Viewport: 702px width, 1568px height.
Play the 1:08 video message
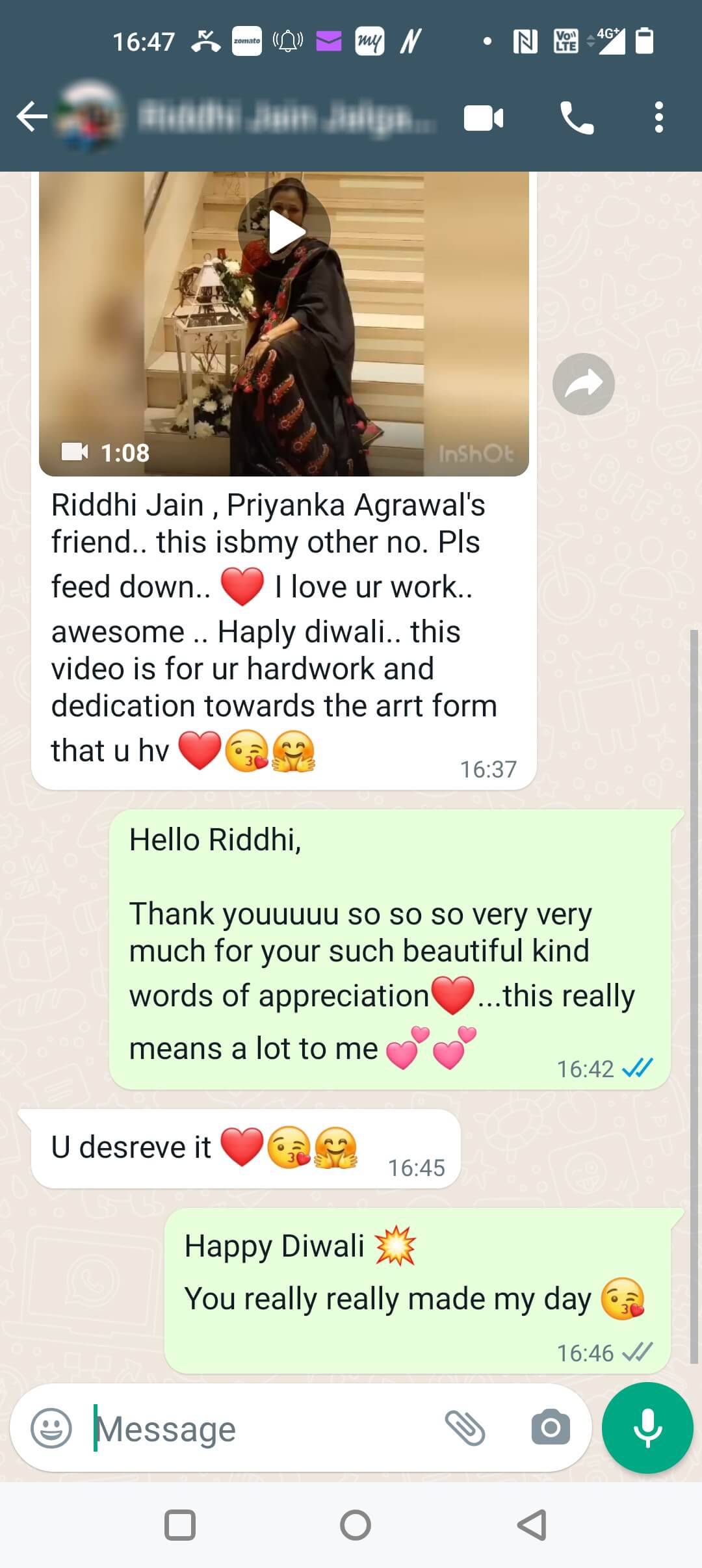[284, 232]
